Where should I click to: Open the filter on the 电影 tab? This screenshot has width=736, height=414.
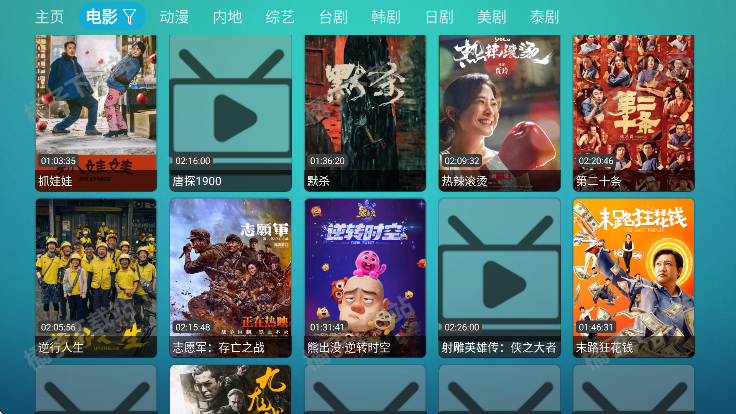(x=130, y=17)
